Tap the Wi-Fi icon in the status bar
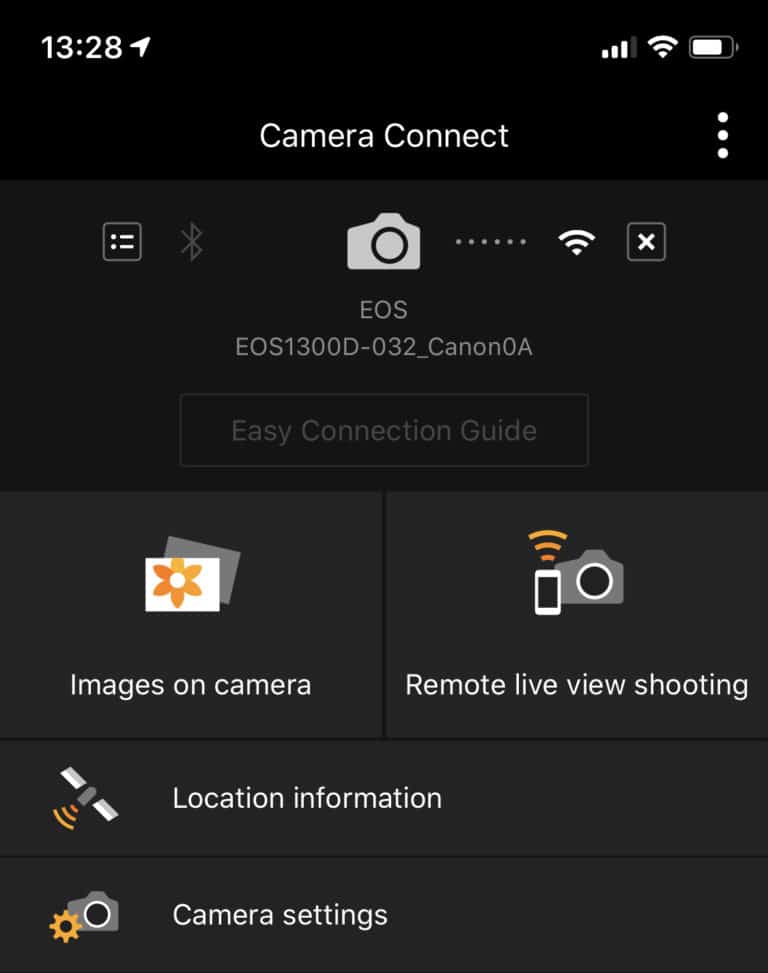Viewport: 768px width, 973px height. coord(662,46)
